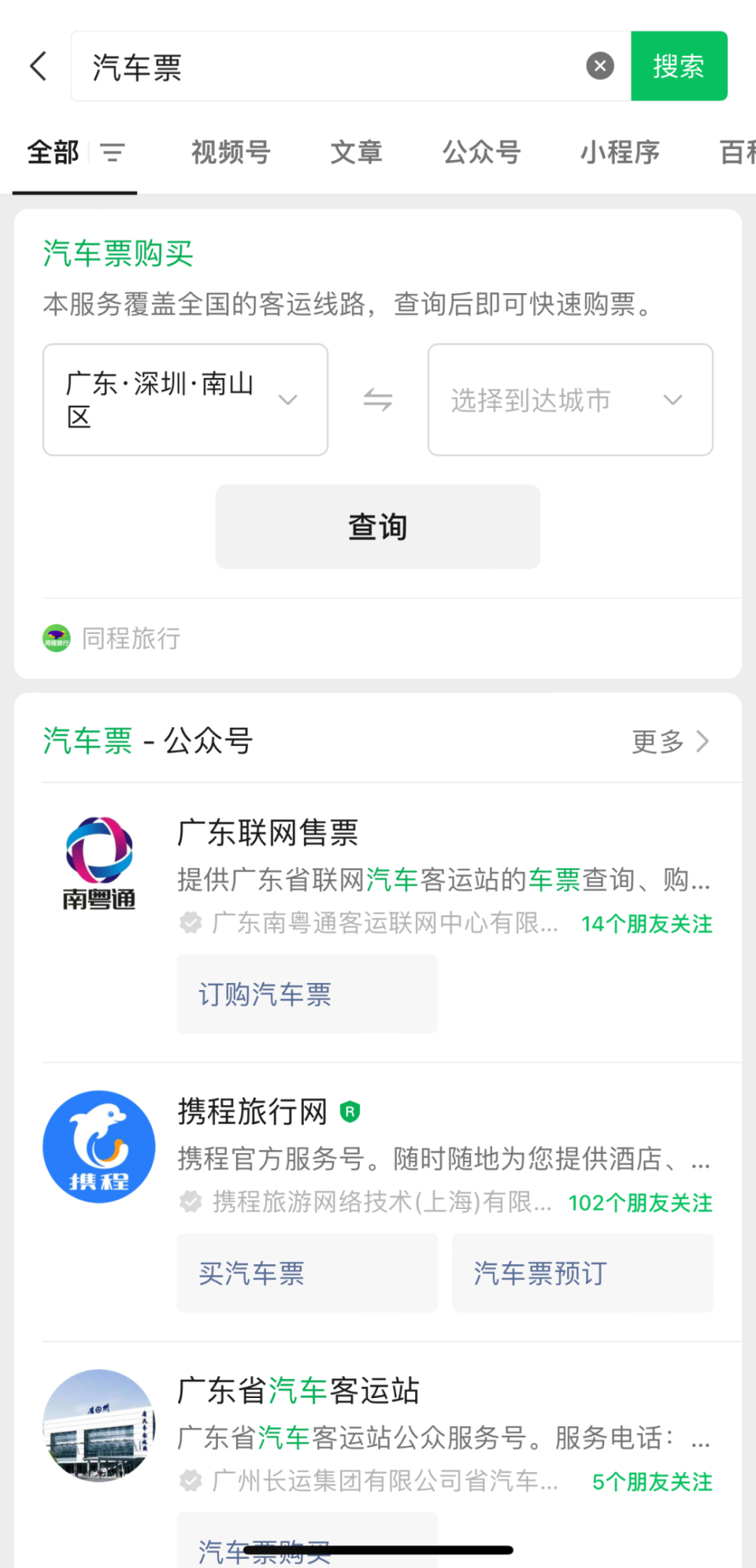This screenshot has width=756, height=1568.
Task: Open the 选择到达城市 arrival dropdown
Action: point(570,400)
